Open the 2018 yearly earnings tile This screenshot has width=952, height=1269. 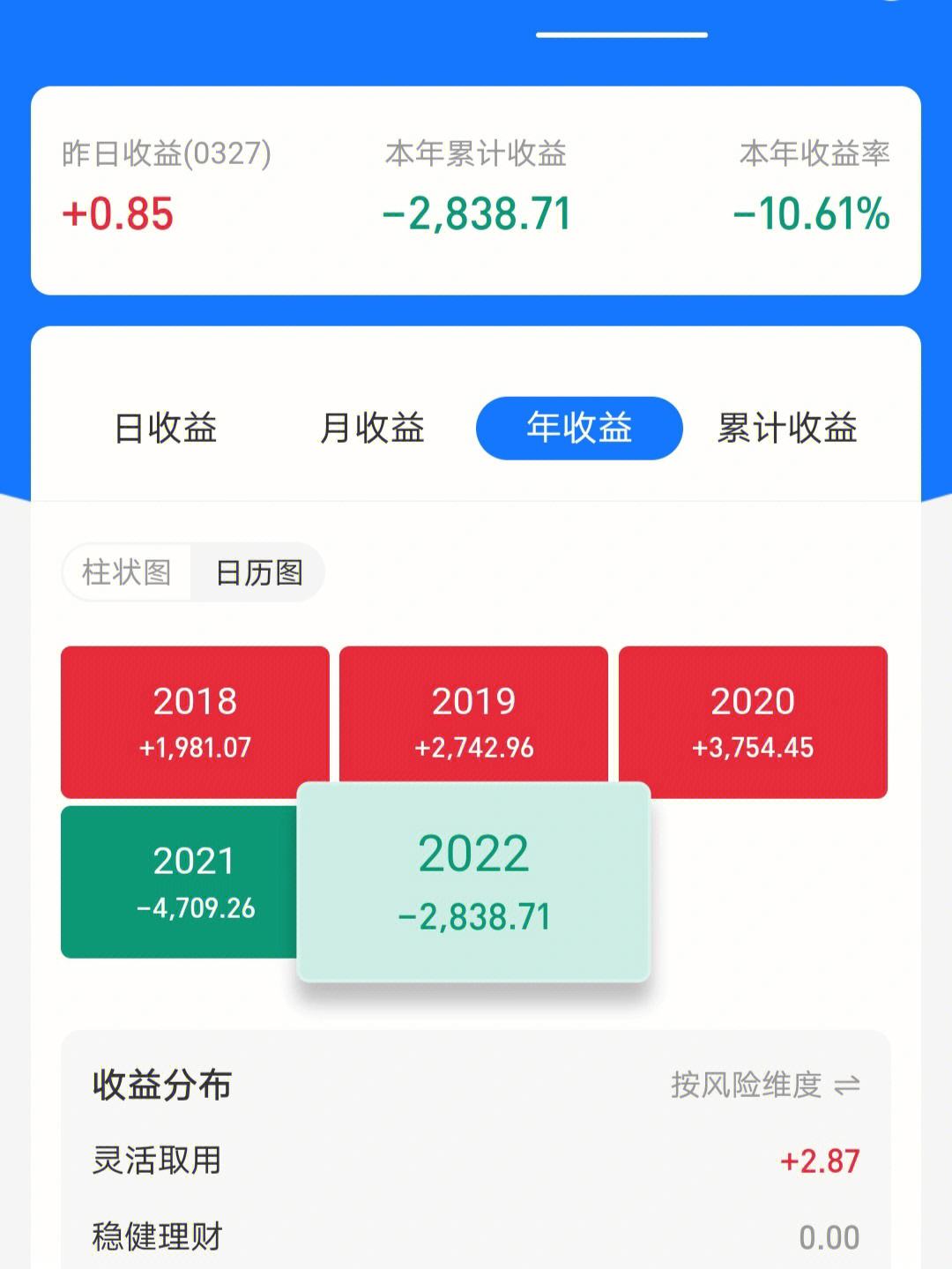coord(195,721)
